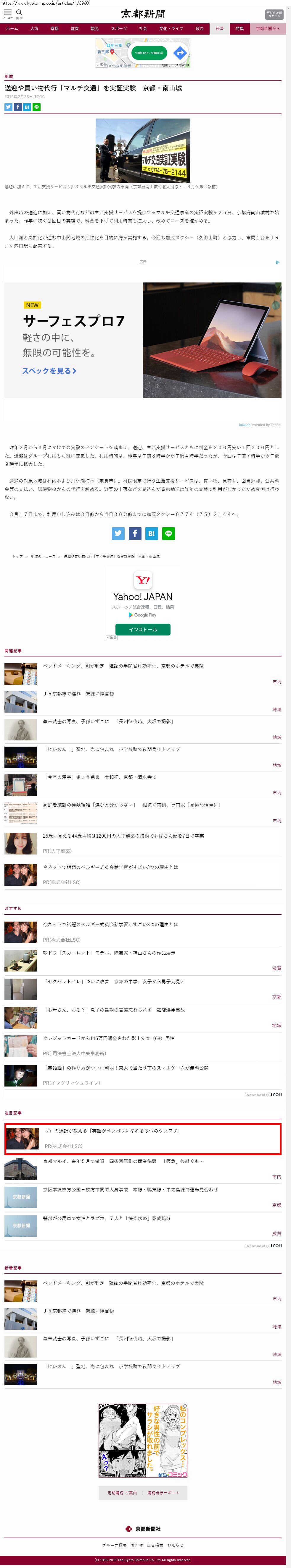
Task: Share on Facebook using the large icon
Action: tap(135, 533)
